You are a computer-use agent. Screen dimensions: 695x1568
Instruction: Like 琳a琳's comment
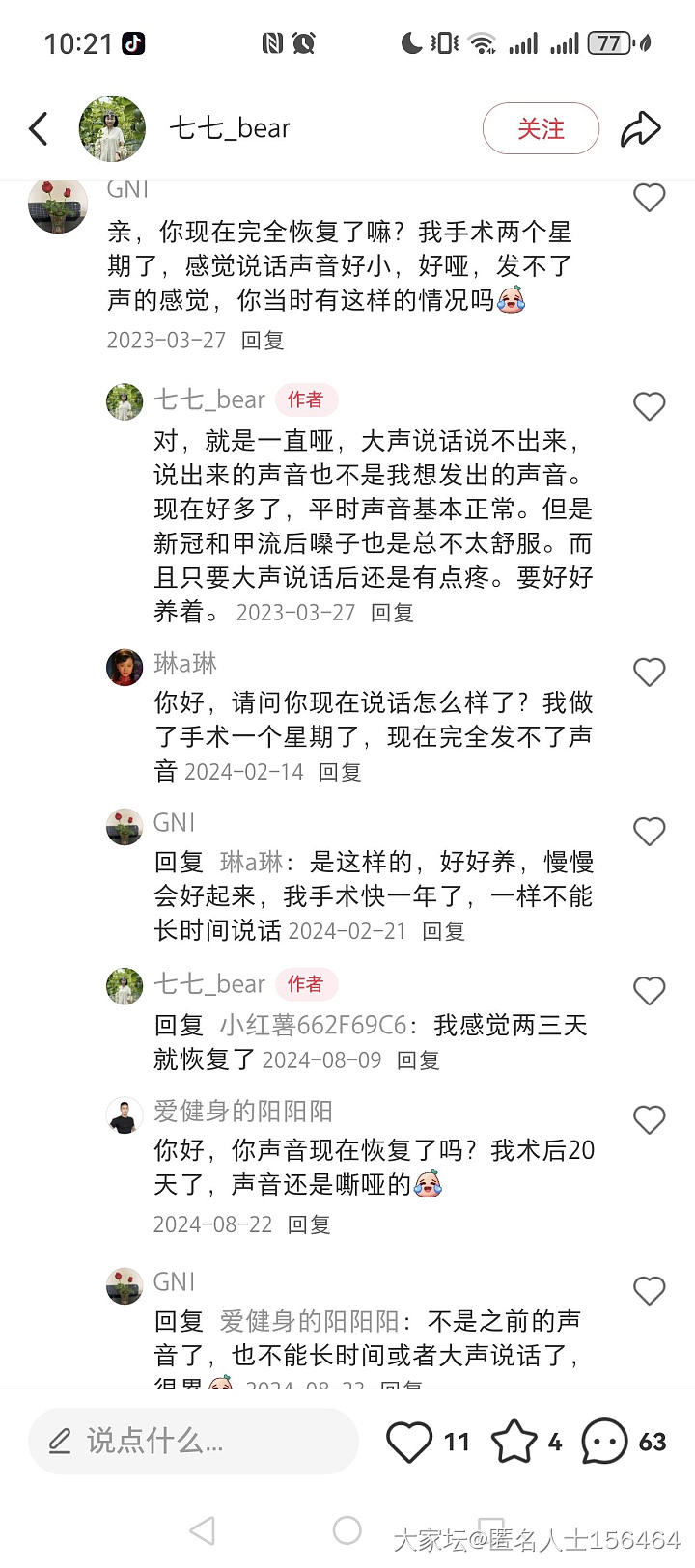(649, 672)
